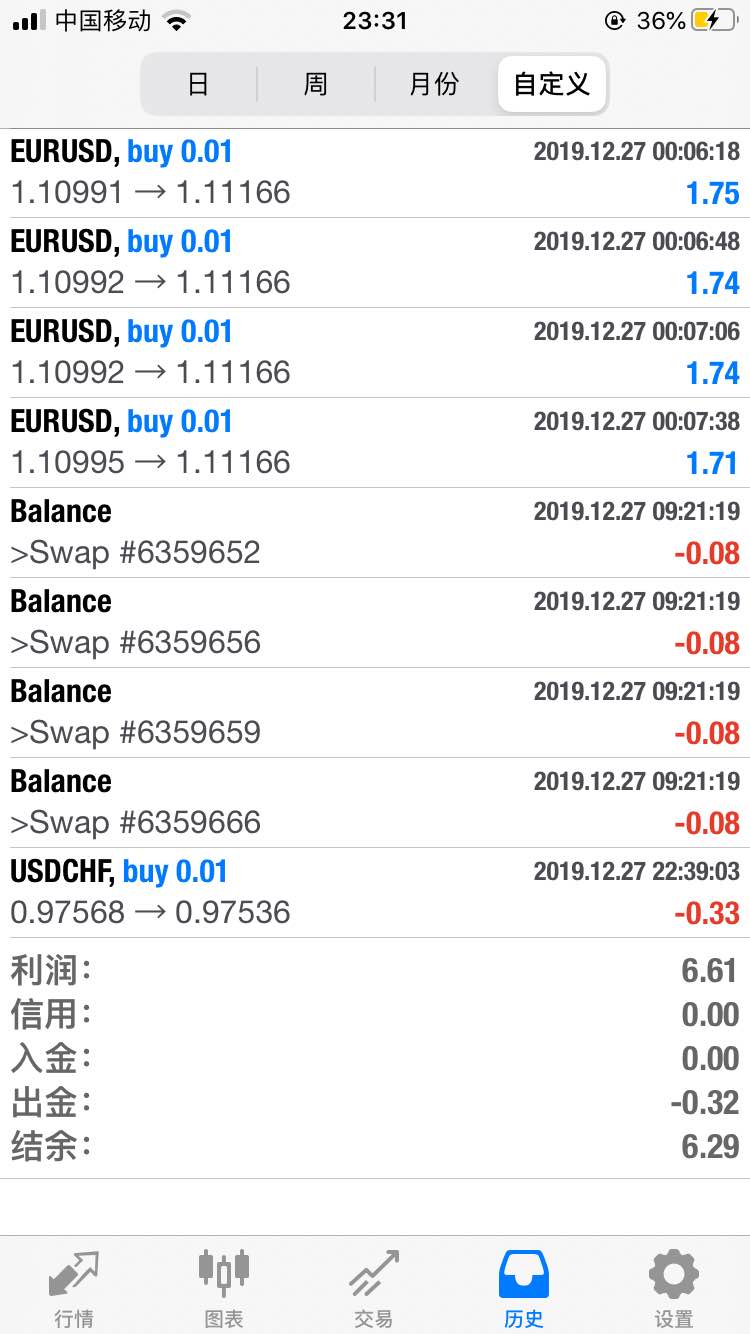Go to the 图表 chart tab
Viewport: 750px width, 1334px height.
[224, 1287]
